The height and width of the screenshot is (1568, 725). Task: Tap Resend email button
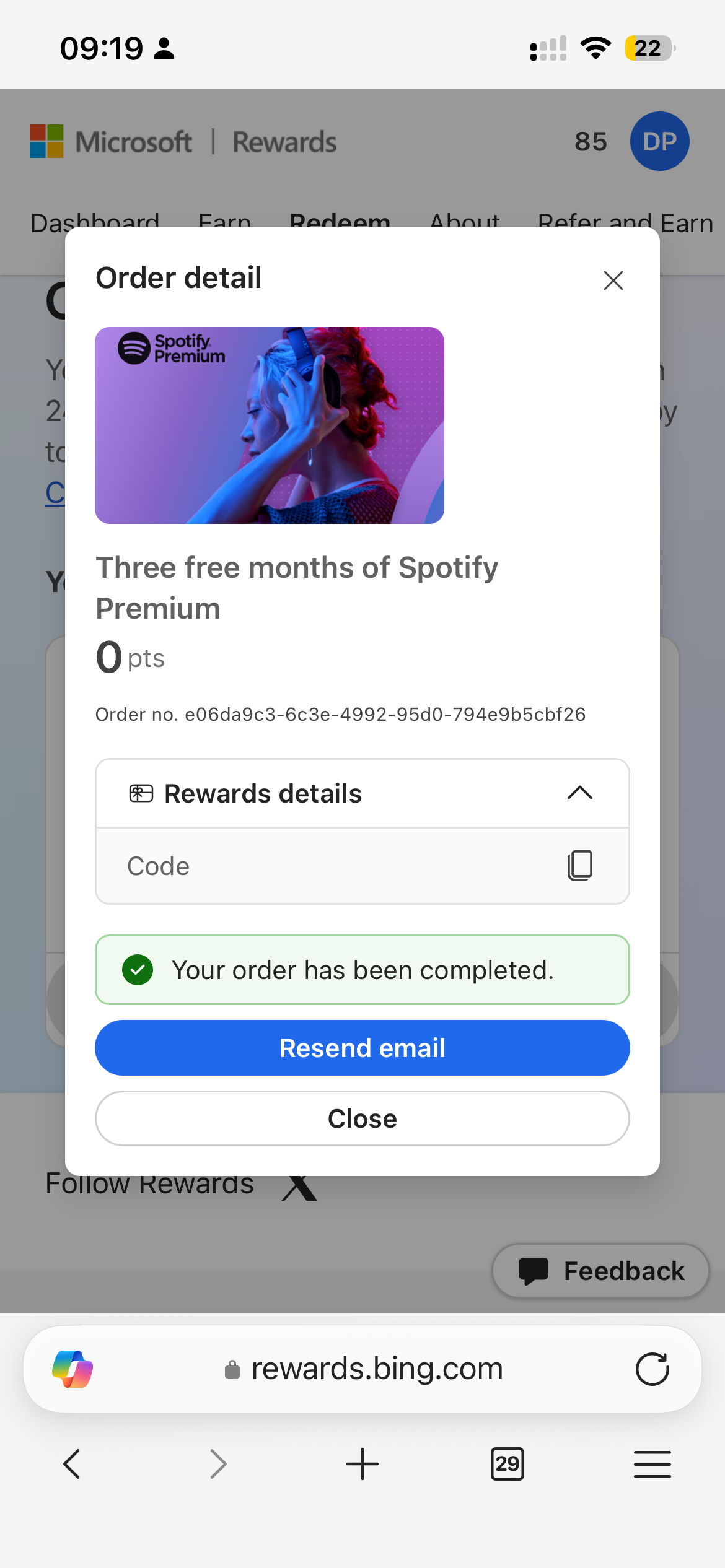click(x=362, y=1048)
